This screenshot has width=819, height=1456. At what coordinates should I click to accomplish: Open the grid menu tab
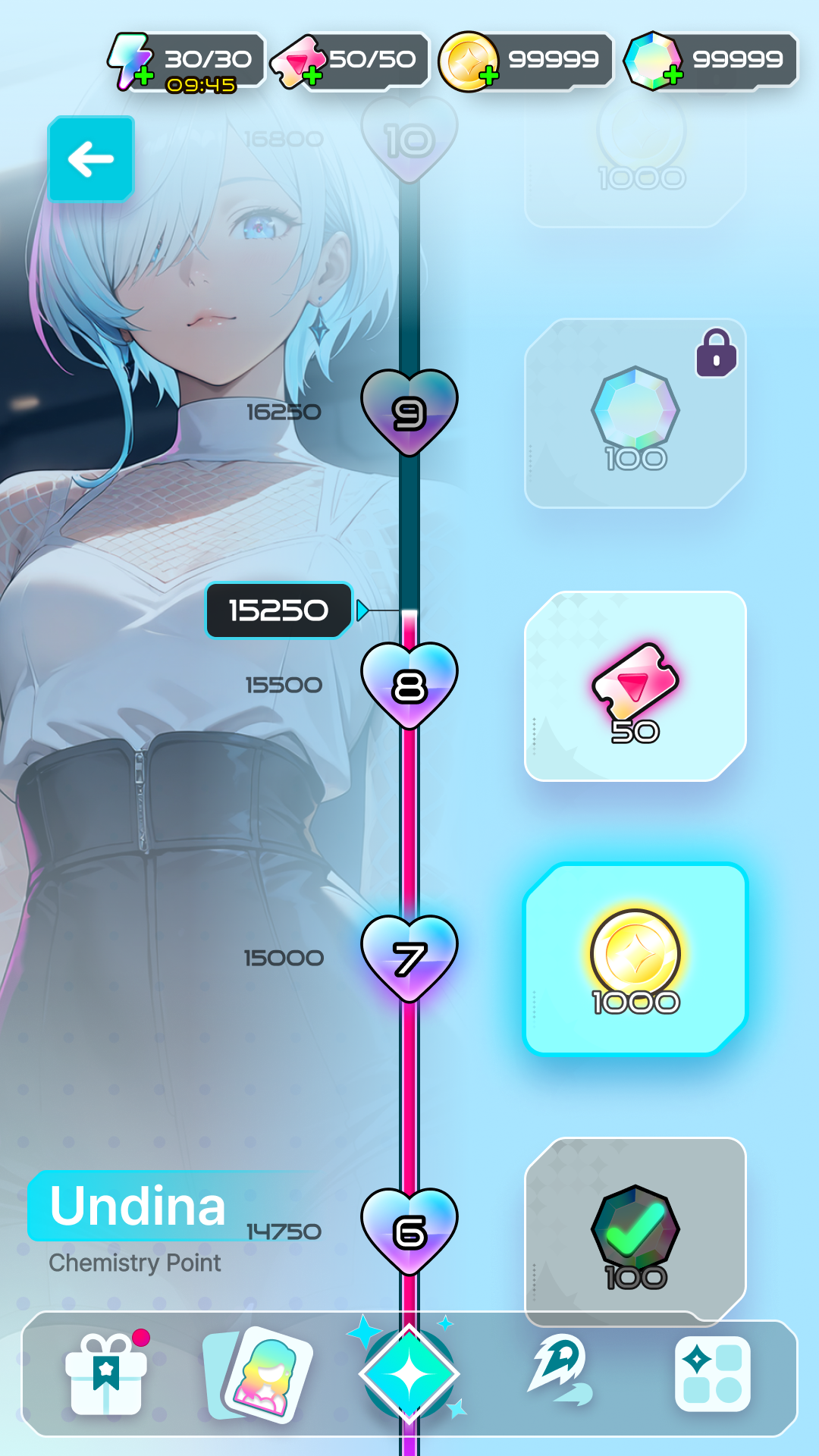tap(712, 1374)
